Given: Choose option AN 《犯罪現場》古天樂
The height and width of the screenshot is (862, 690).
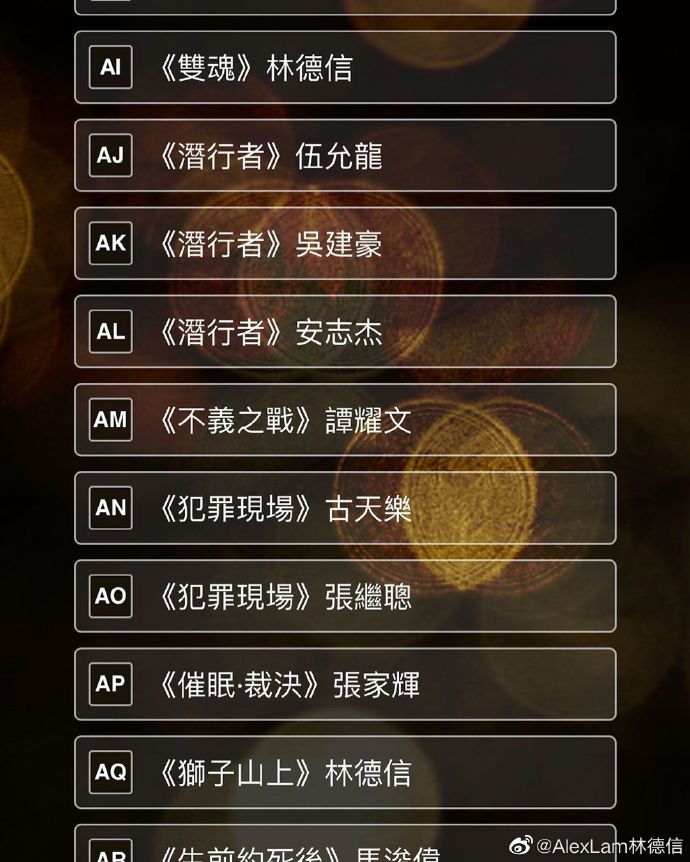Looking at the screenshot, I should tap(345, 508).
